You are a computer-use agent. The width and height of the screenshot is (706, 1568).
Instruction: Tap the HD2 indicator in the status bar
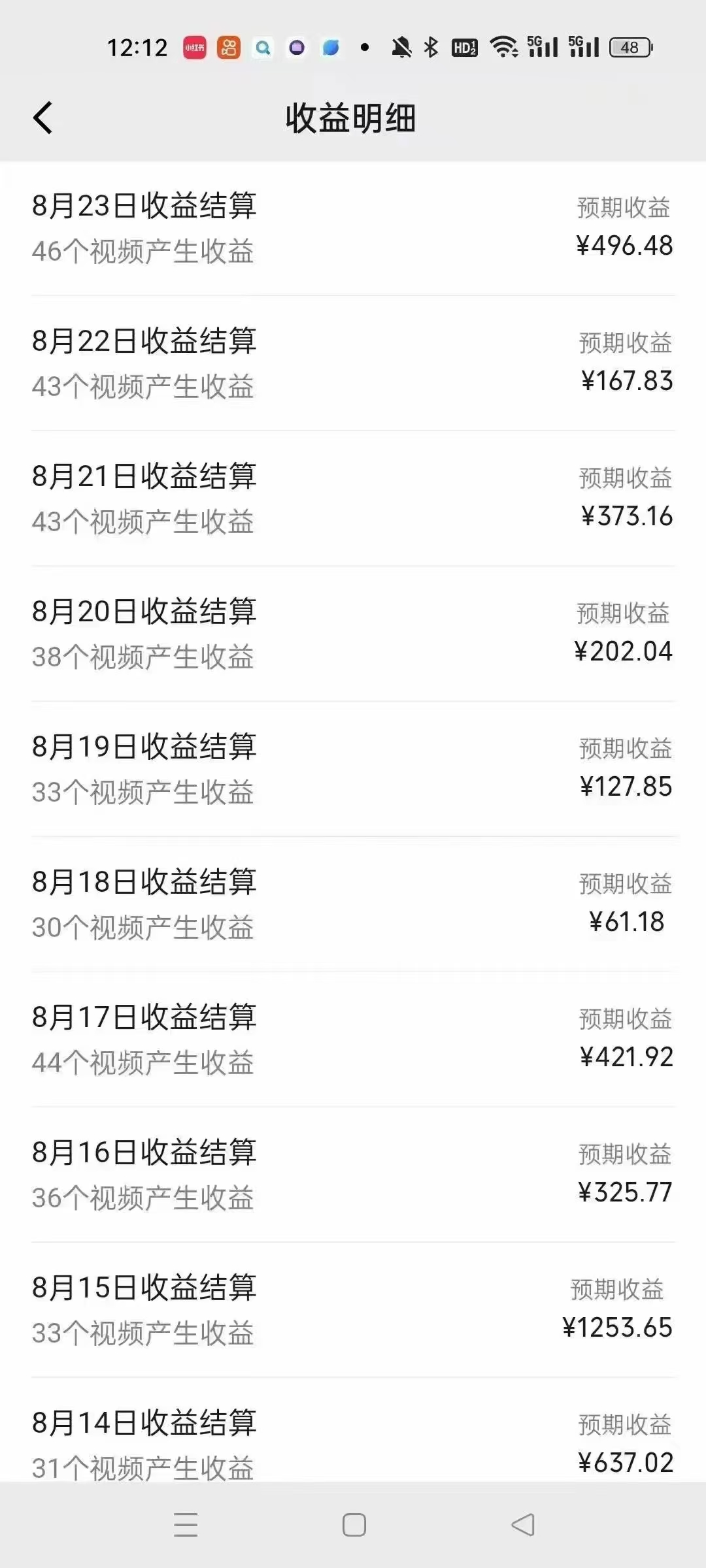click(x=466, y=47)
